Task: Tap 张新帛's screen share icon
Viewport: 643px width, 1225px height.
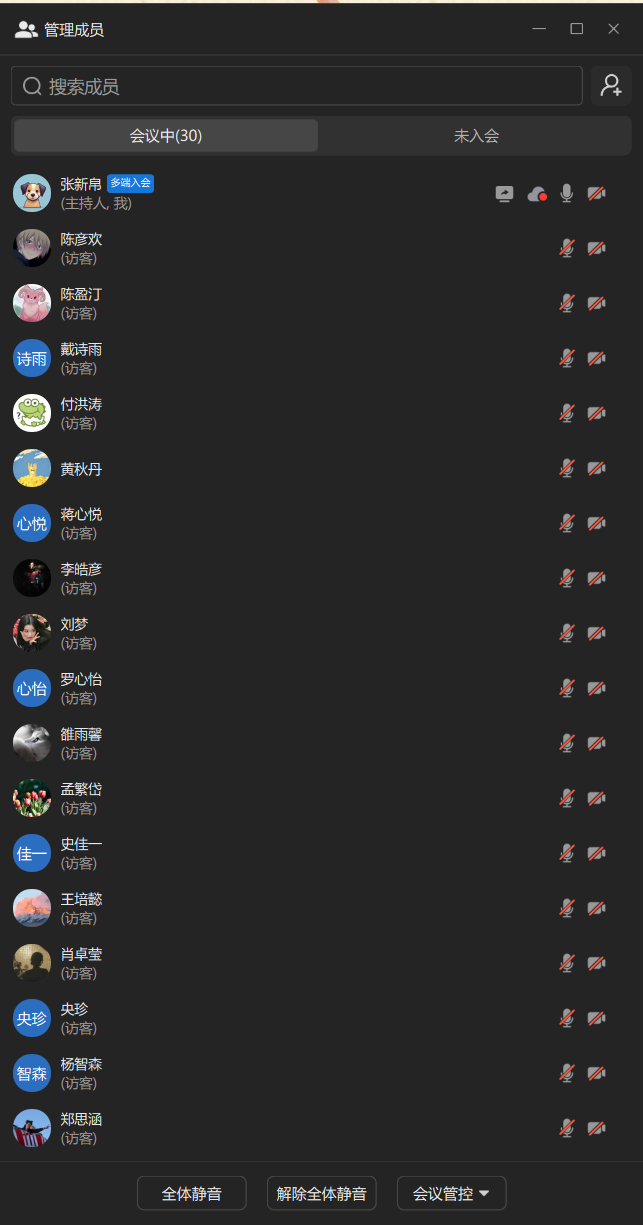Action: [505, 194]
